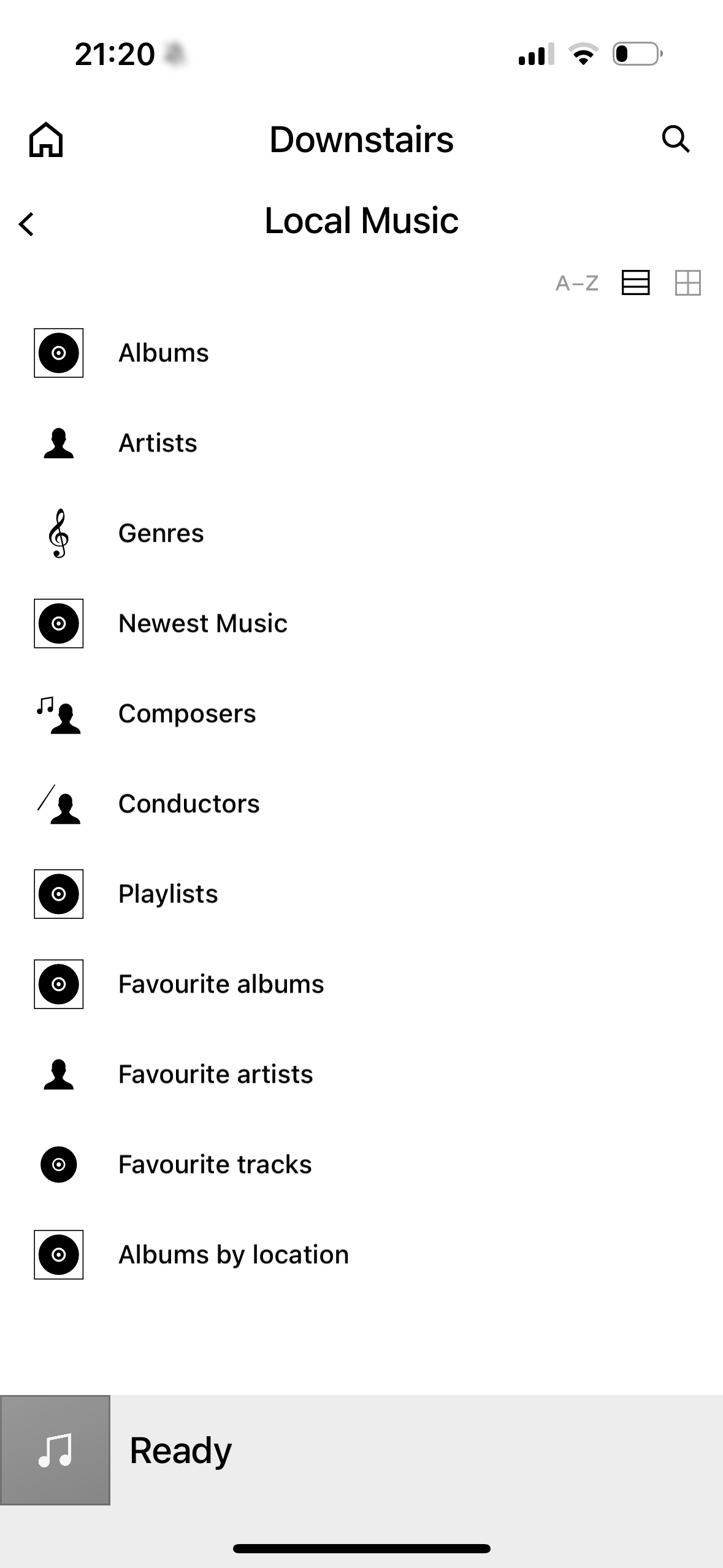View Favourite albums
723x1568 pixels.
221,984
